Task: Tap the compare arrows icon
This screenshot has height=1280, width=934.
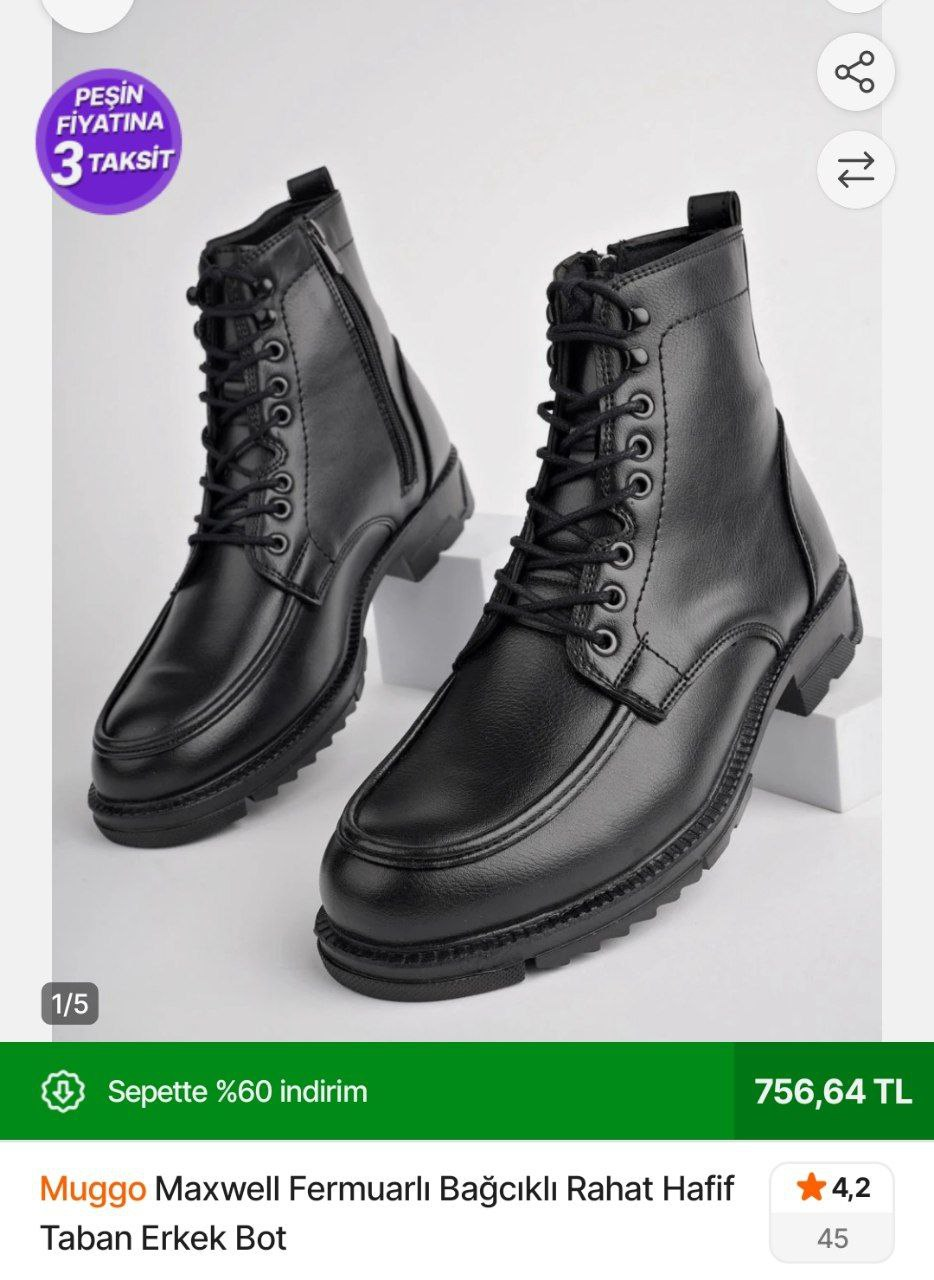Action: click(x=855, y=170)
